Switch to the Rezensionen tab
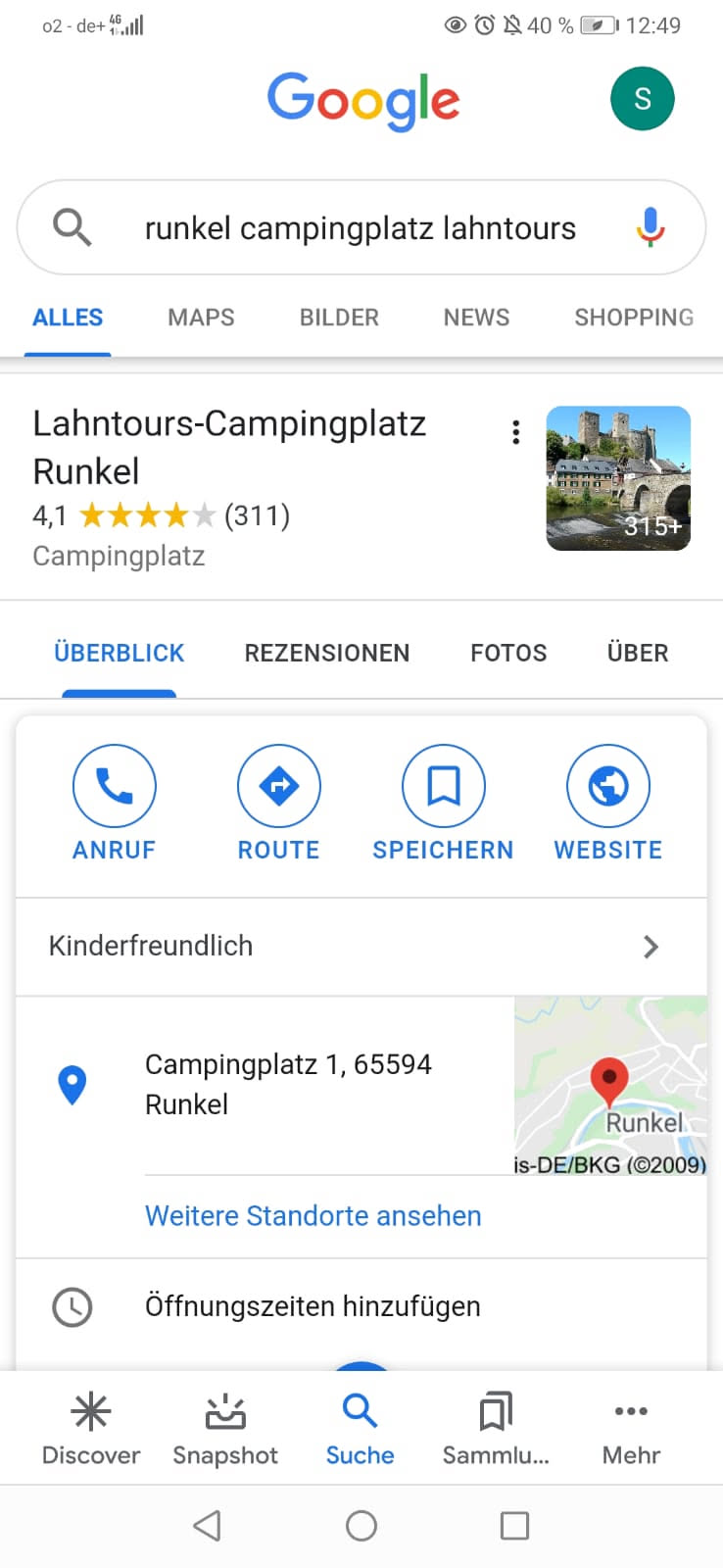This screenshot has height=1568, width=723. pos(326,653)
